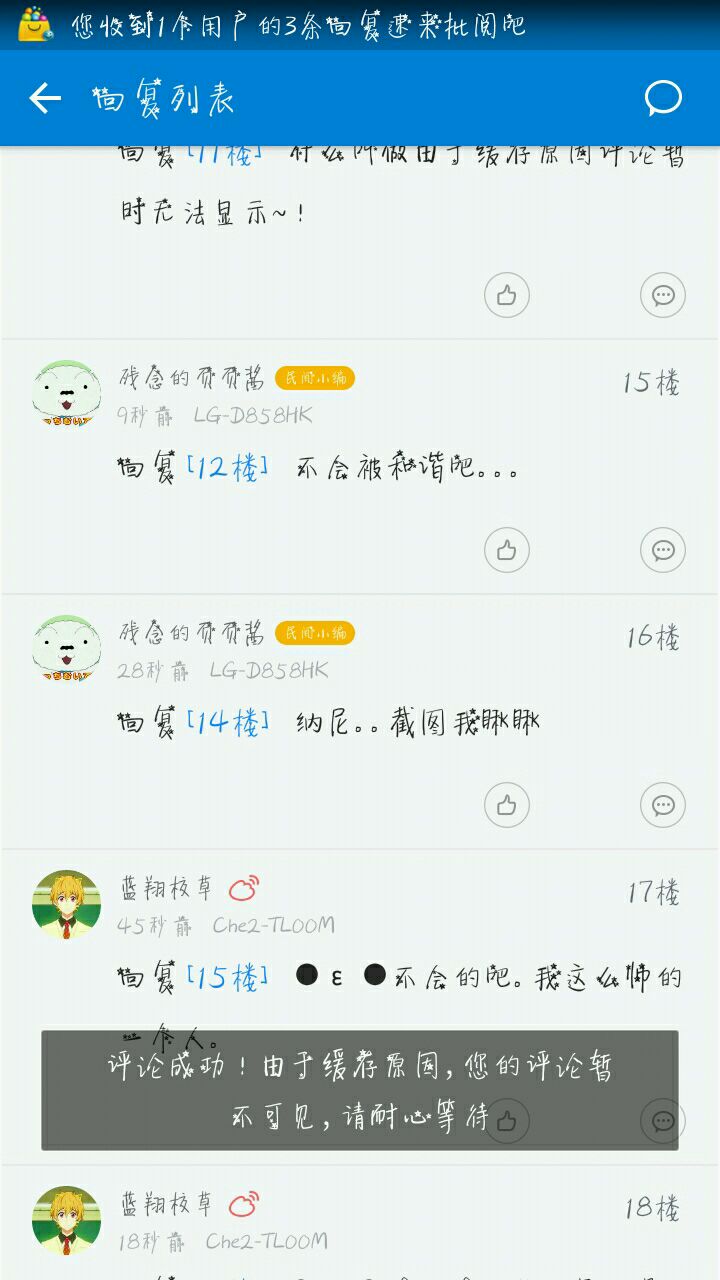720x1280 pixels.
Task: Reply to the 16楼 comment
Action: pyautogui.click(x=663, y=805)
